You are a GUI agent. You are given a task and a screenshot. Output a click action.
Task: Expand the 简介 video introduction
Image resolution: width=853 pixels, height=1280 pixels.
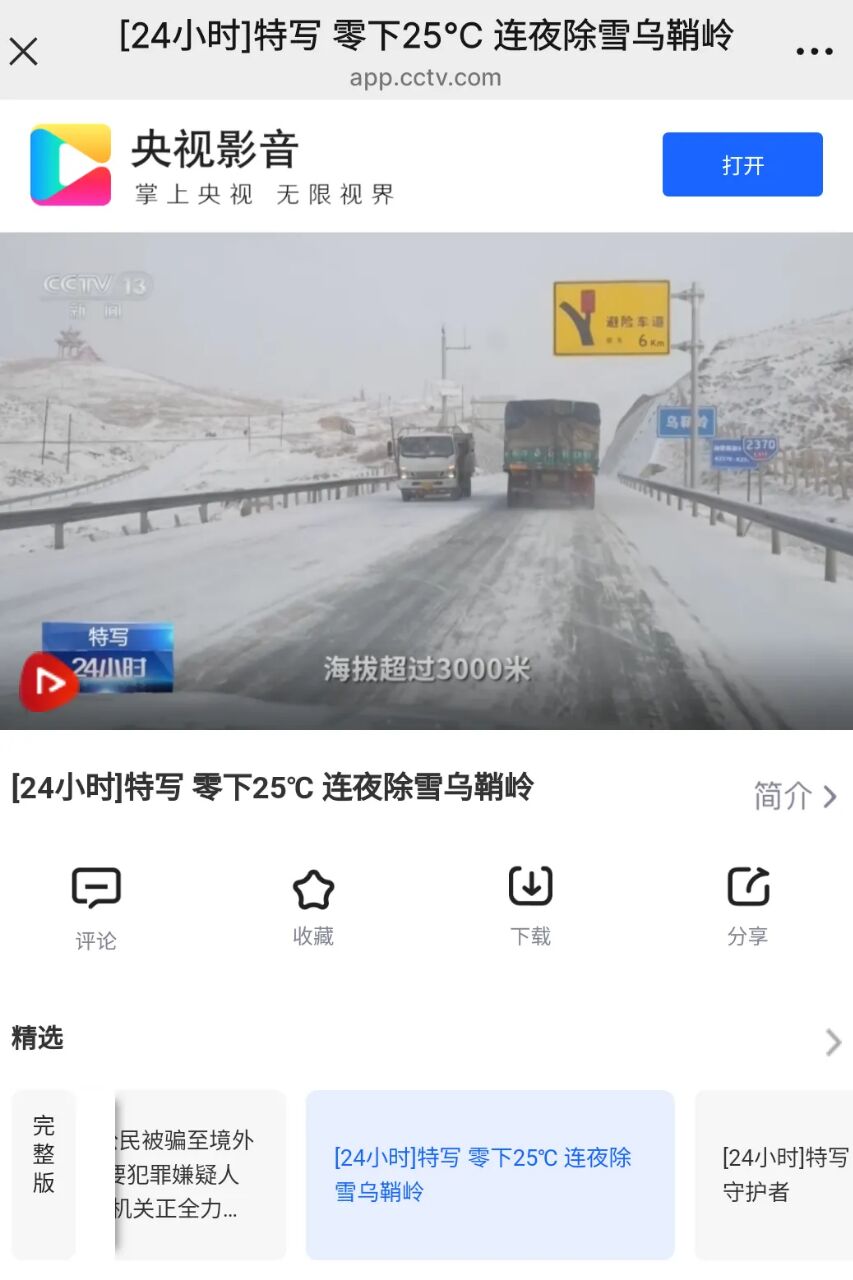coord(795,796)
